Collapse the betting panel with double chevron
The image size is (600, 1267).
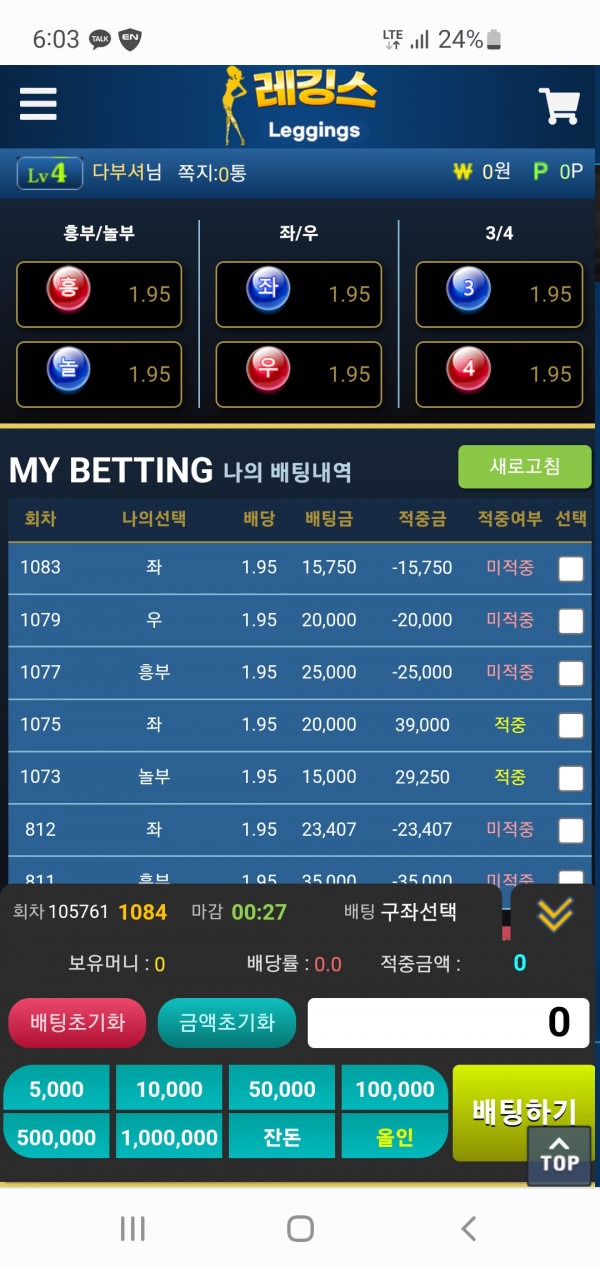(x=554, y=912)
